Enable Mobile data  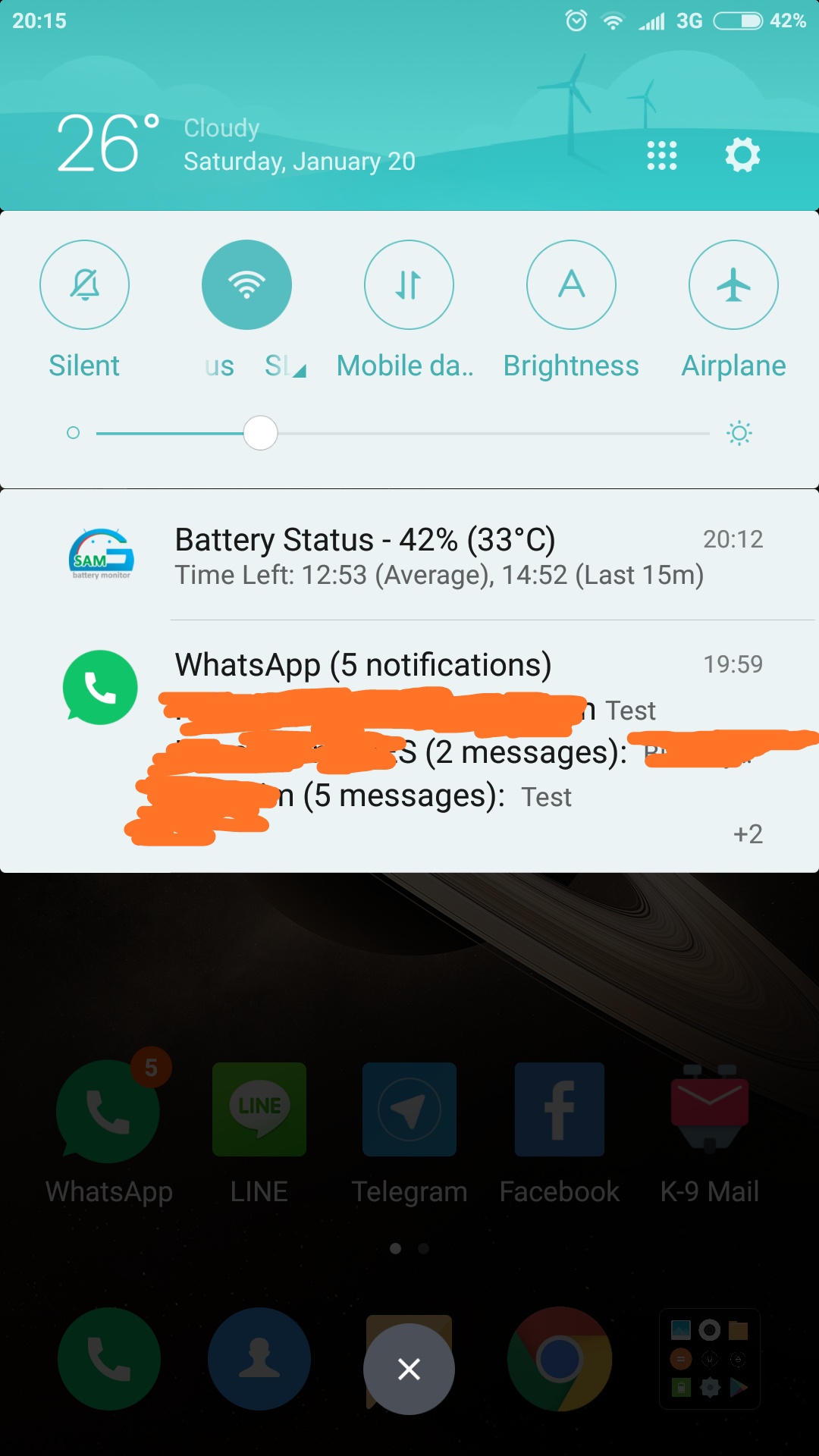(409, 284)
